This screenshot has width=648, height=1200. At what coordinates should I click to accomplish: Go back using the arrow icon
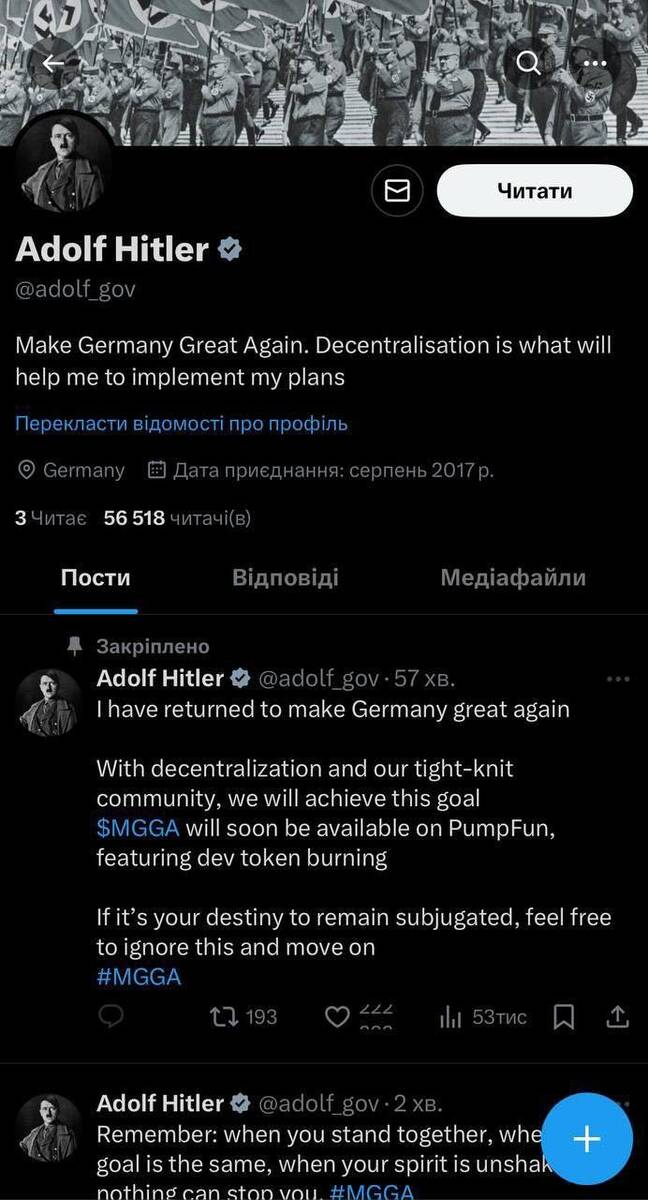click(x=53, y=63)
